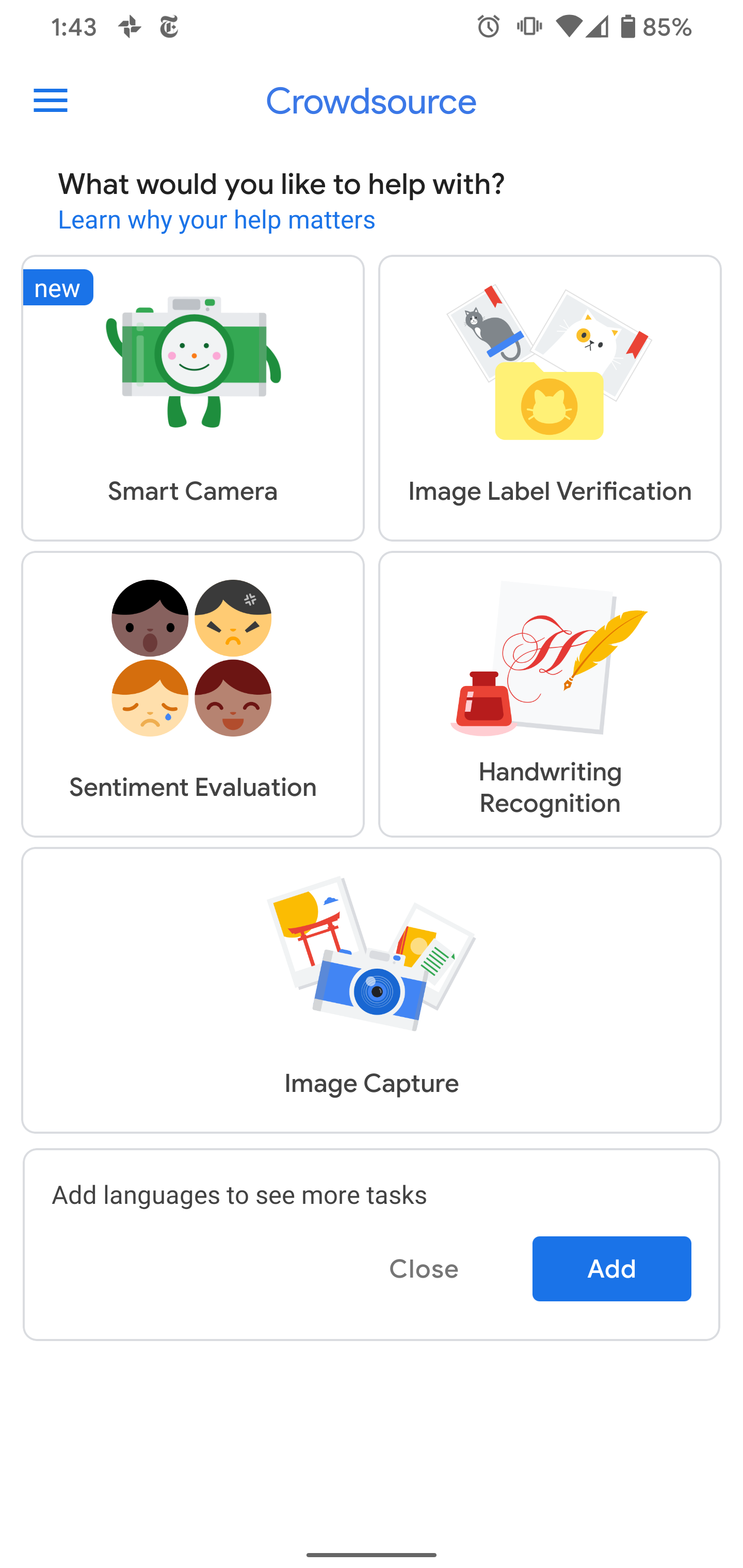Click the Add button to add languages
743x1568 pixels.
click(x=611, y=1268)
